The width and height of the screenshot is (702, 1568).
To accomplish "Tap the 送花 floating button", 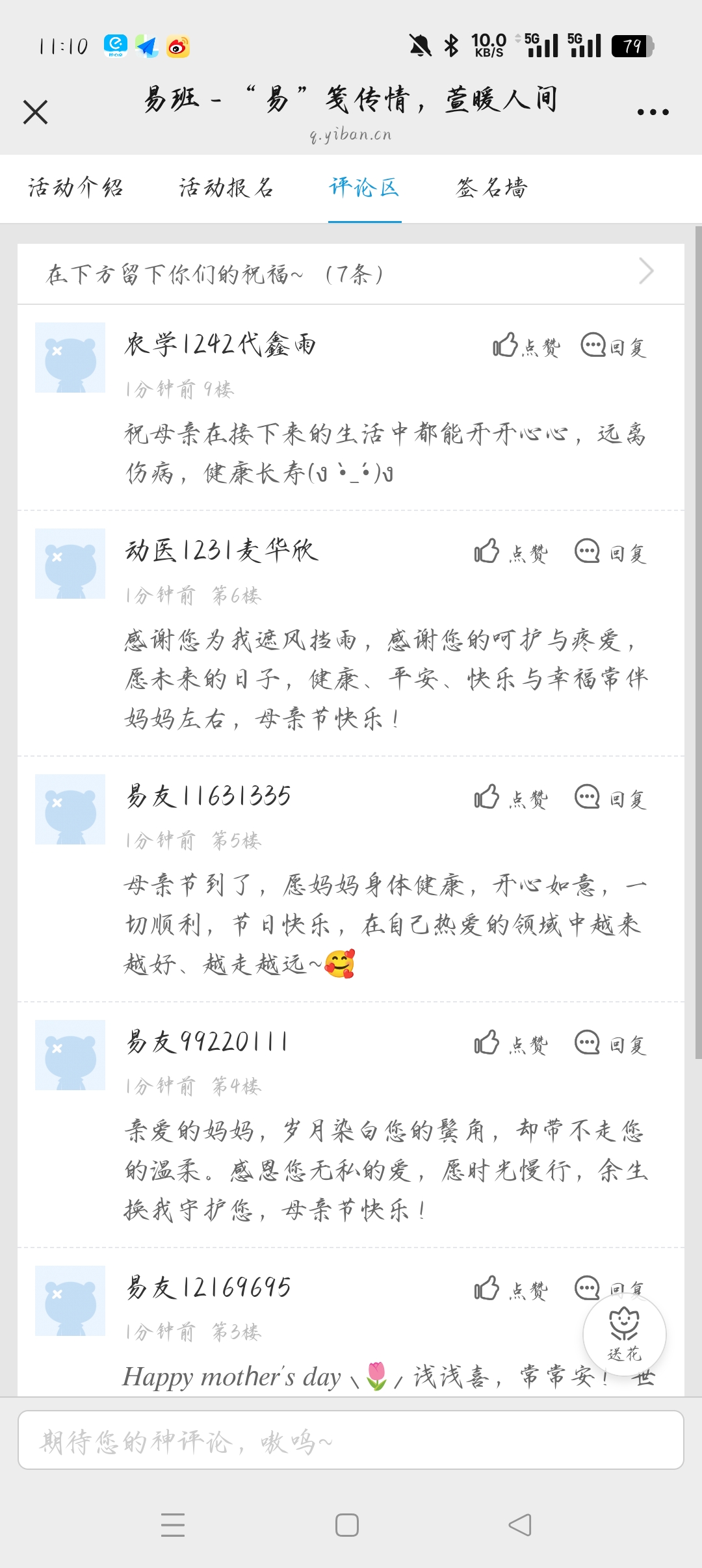I will 625,1335.
